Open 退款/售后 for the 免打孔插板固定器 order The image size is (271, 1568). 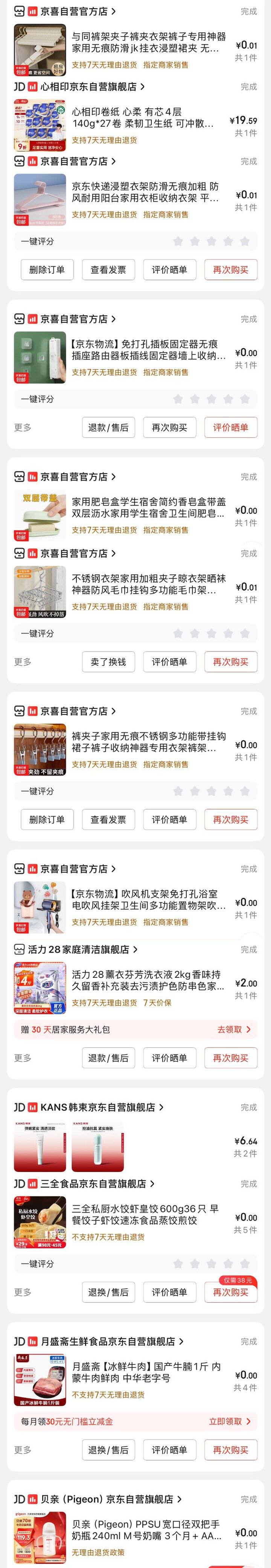[x=108, y=427]
